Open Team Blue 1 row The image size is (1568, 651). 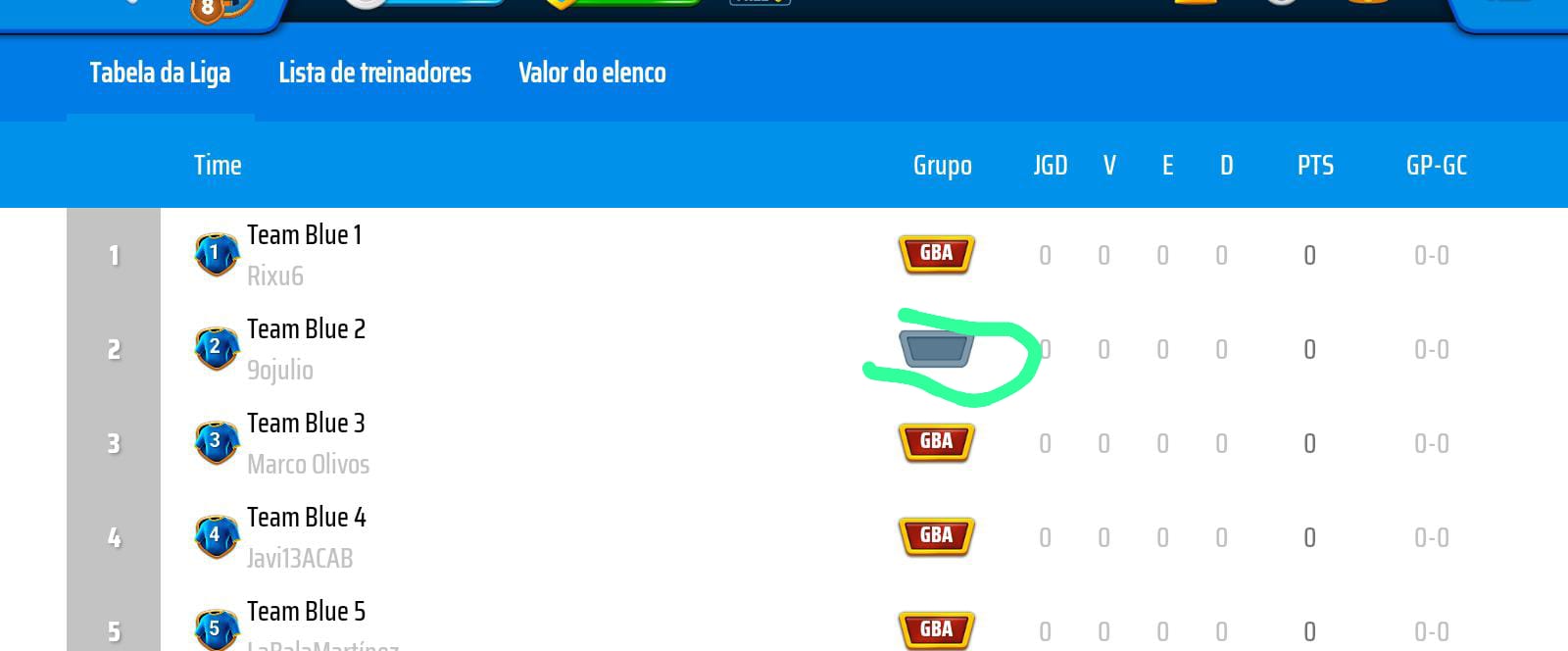pos(304,236)
